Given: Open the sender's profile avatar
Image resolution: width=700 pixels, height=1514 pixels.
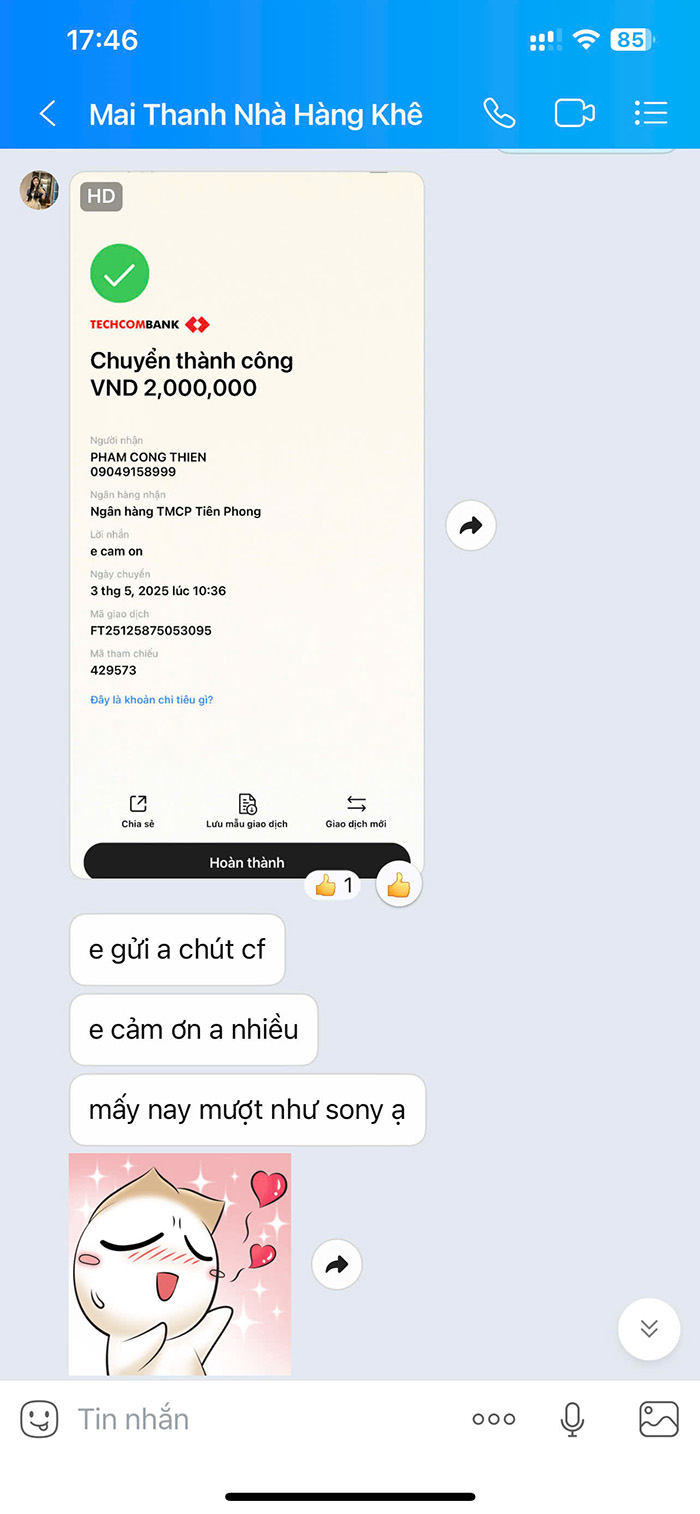Looking at the screenshot, I should pos(39,190).
